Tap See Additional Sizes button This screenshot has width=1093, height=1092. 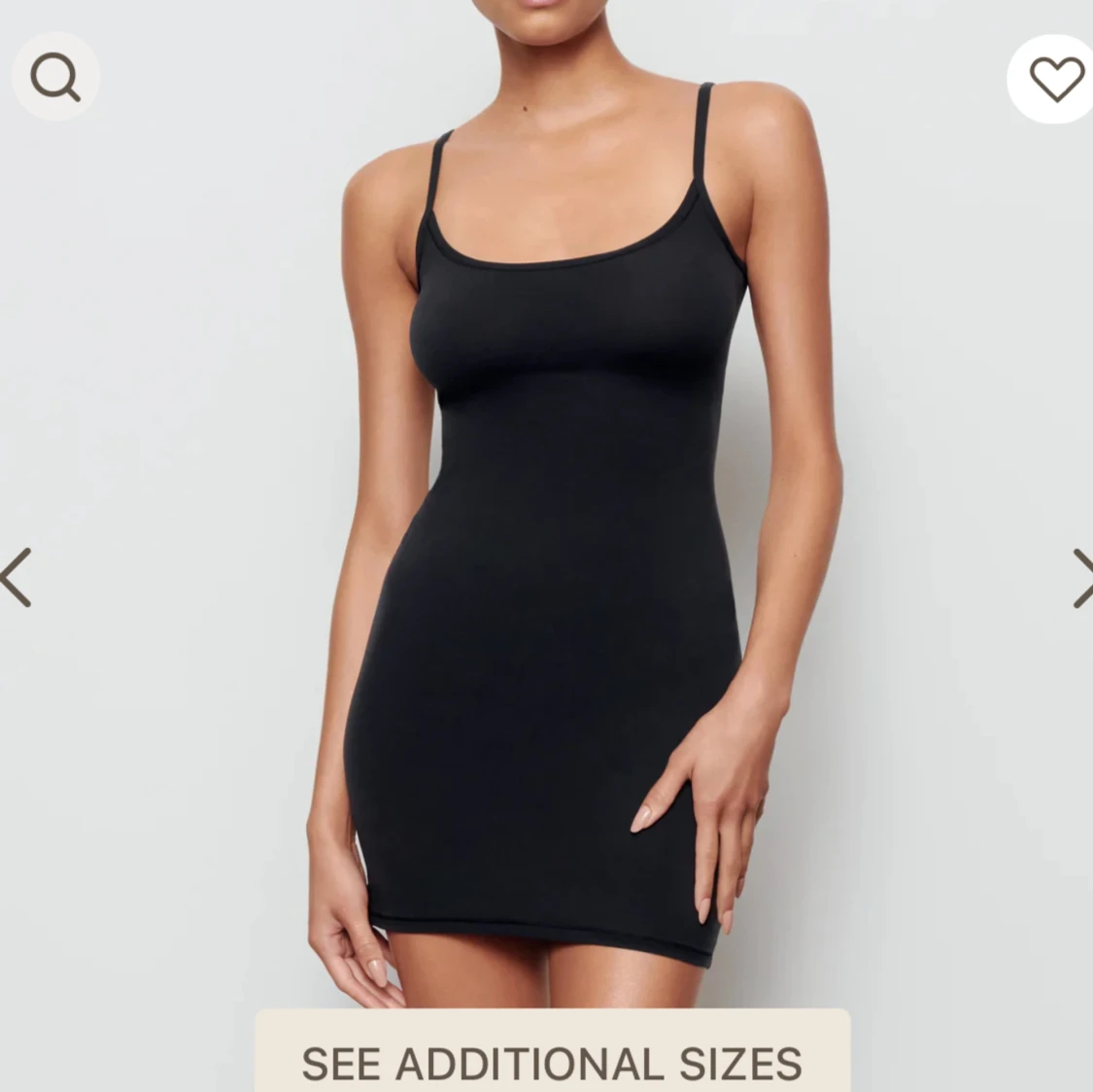pos(552,1059)
